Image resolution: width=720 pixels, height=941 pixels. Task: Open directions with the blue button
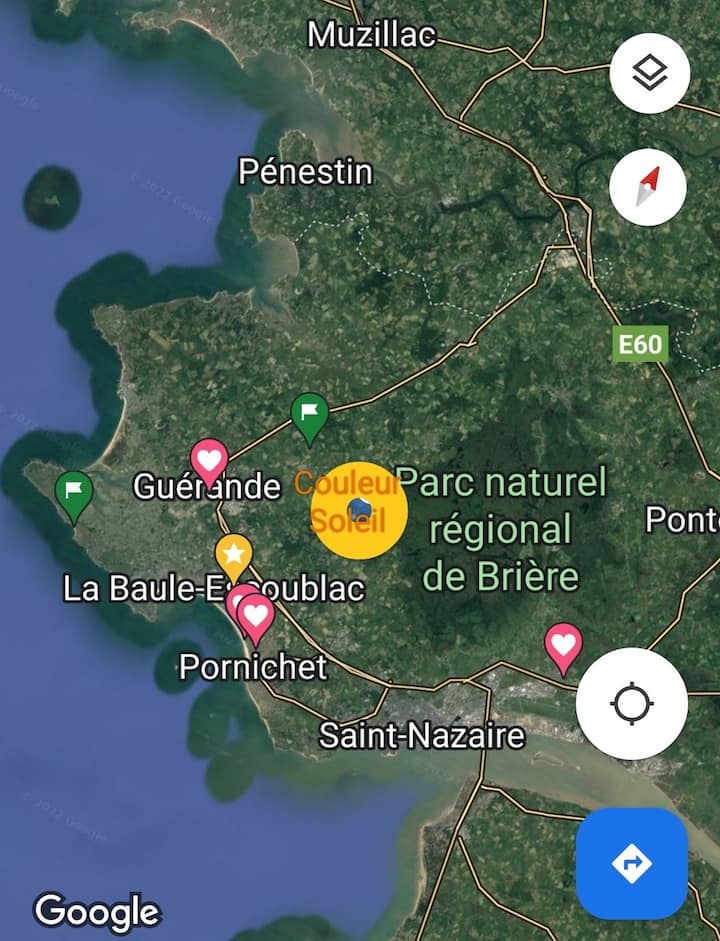point(632,864)
